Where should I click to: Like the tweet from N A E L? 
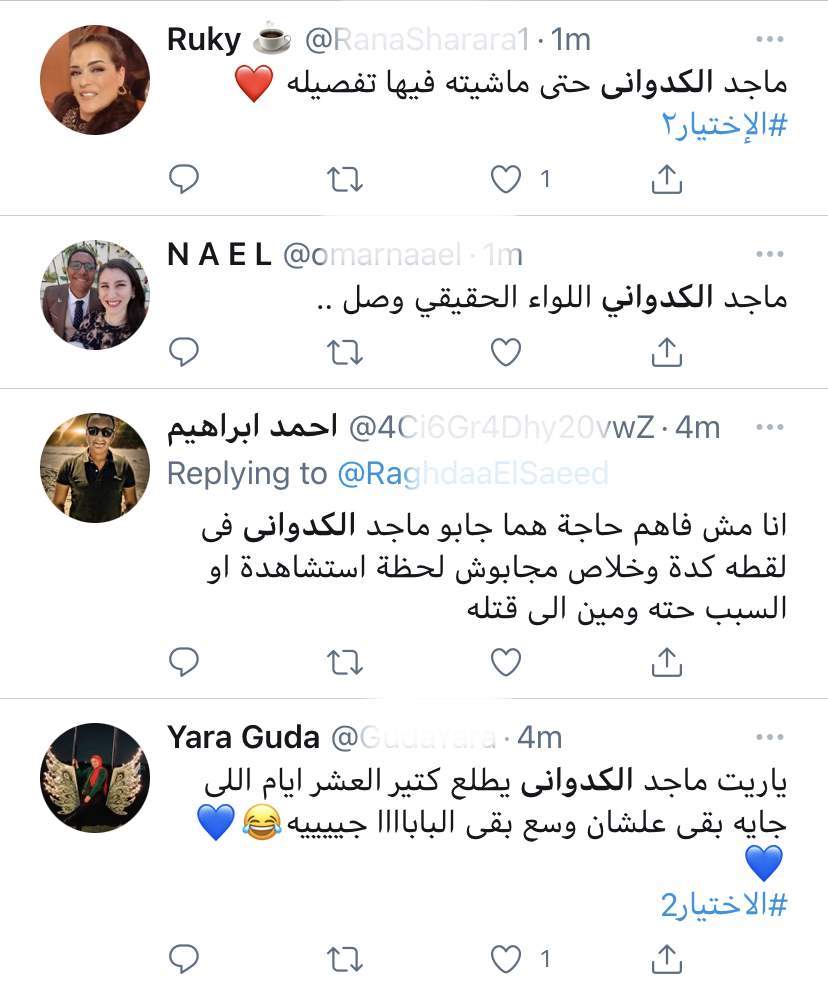pos(507,351)
